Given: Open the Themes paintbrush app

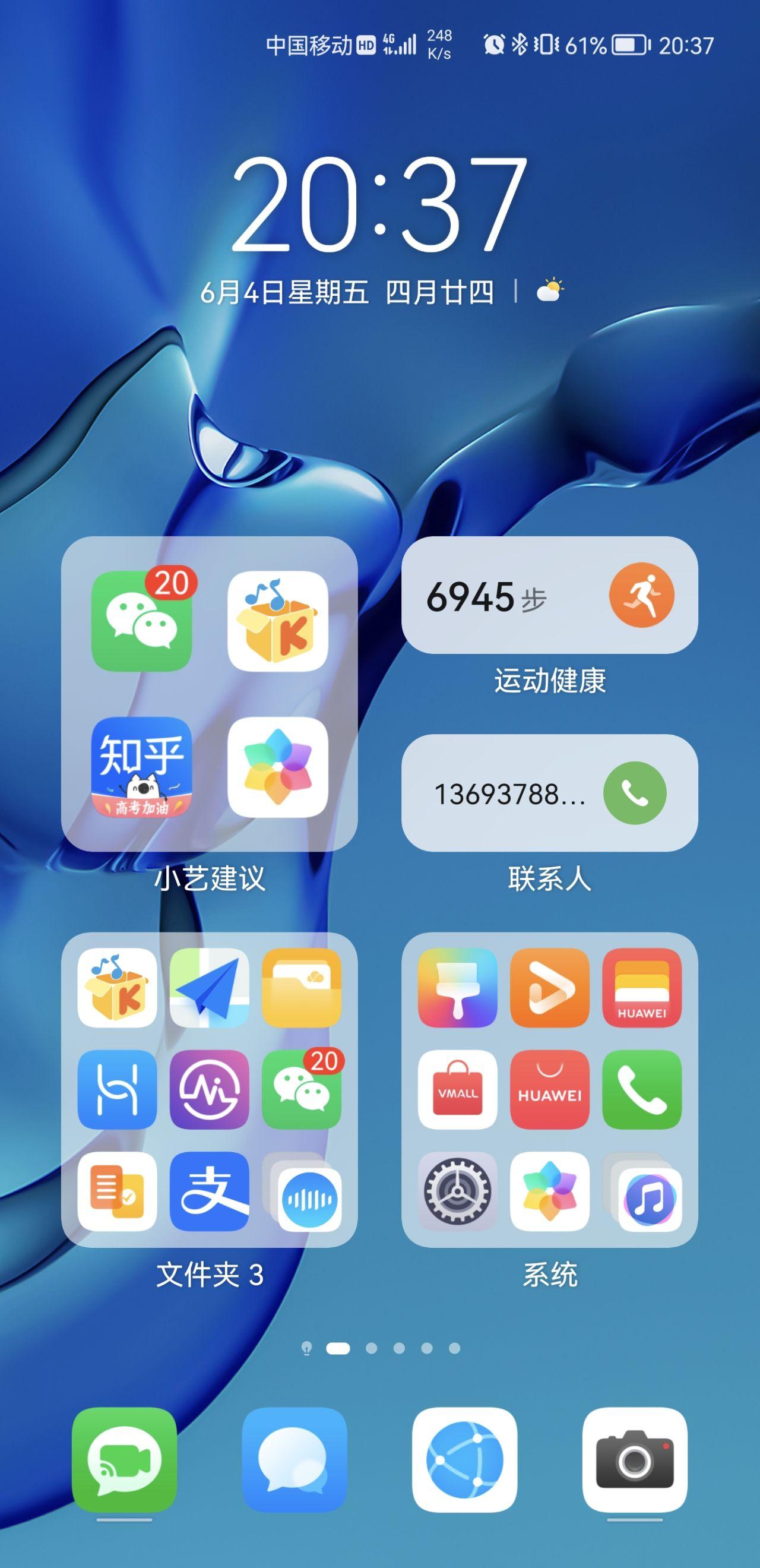Looking at the screenshot, I should [458, 987].
